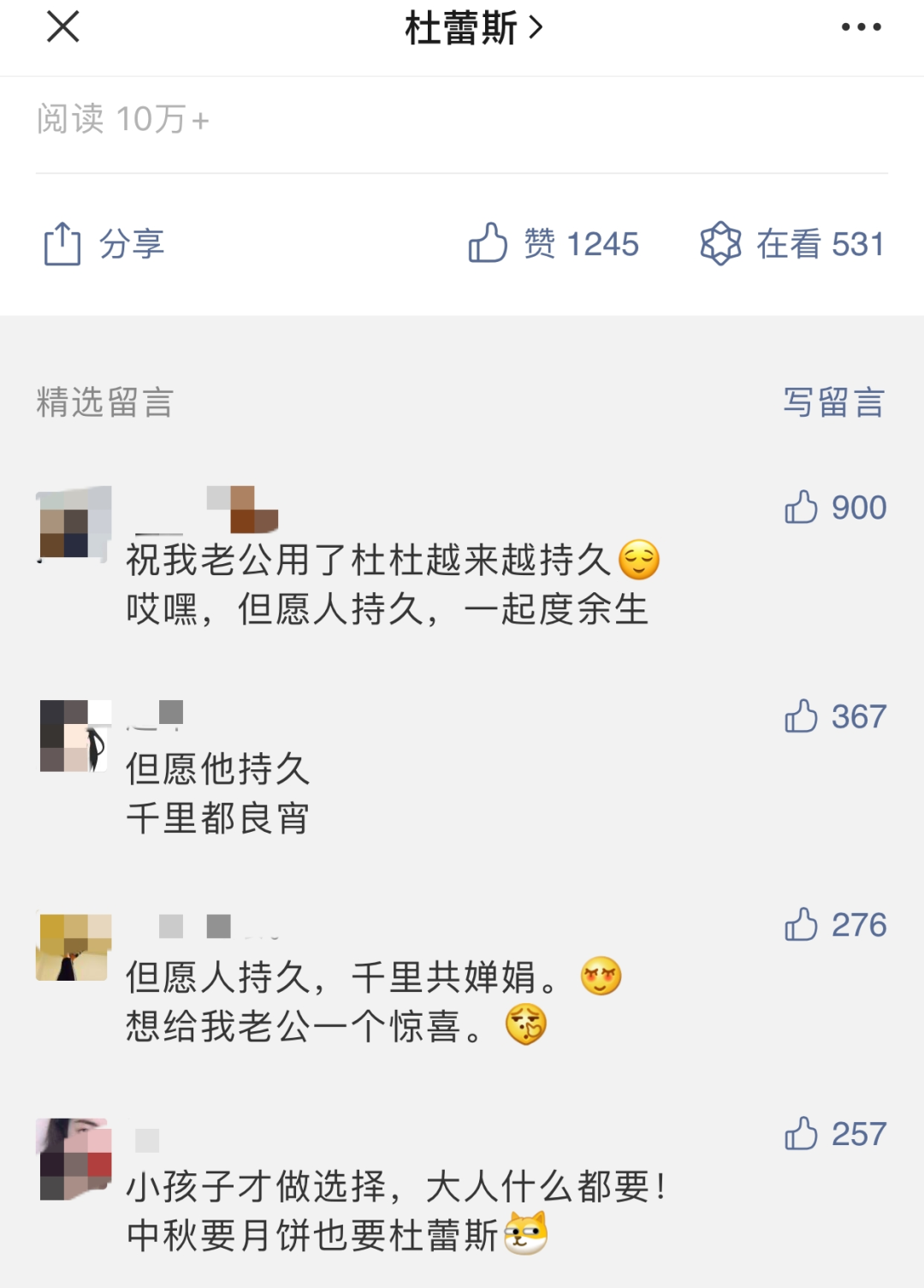This screenshot has height=1288, width=924.
Task: Write a comment via 写留言
Action: pos(834,402)
